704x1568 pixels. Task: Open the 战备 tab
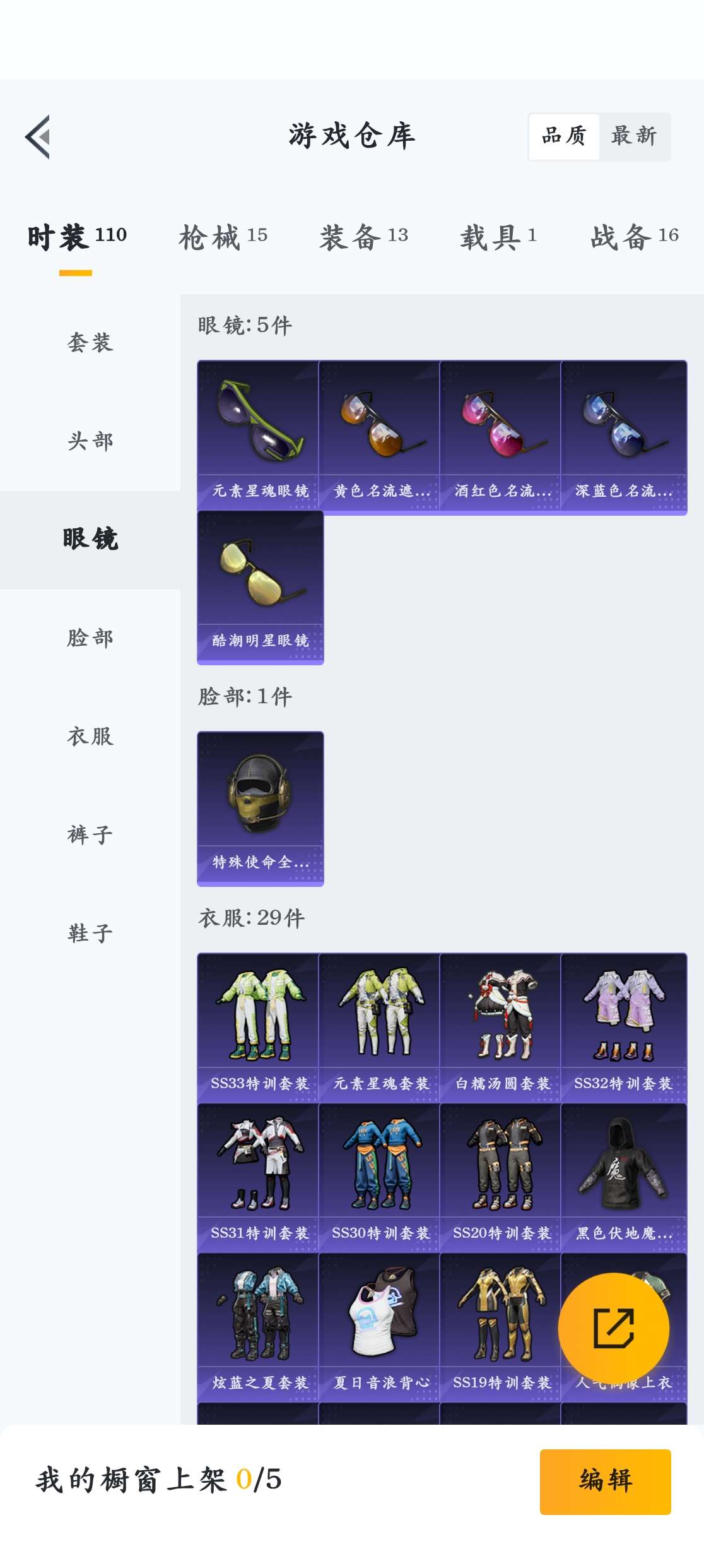pyautogui.click(x=634, y=237)
